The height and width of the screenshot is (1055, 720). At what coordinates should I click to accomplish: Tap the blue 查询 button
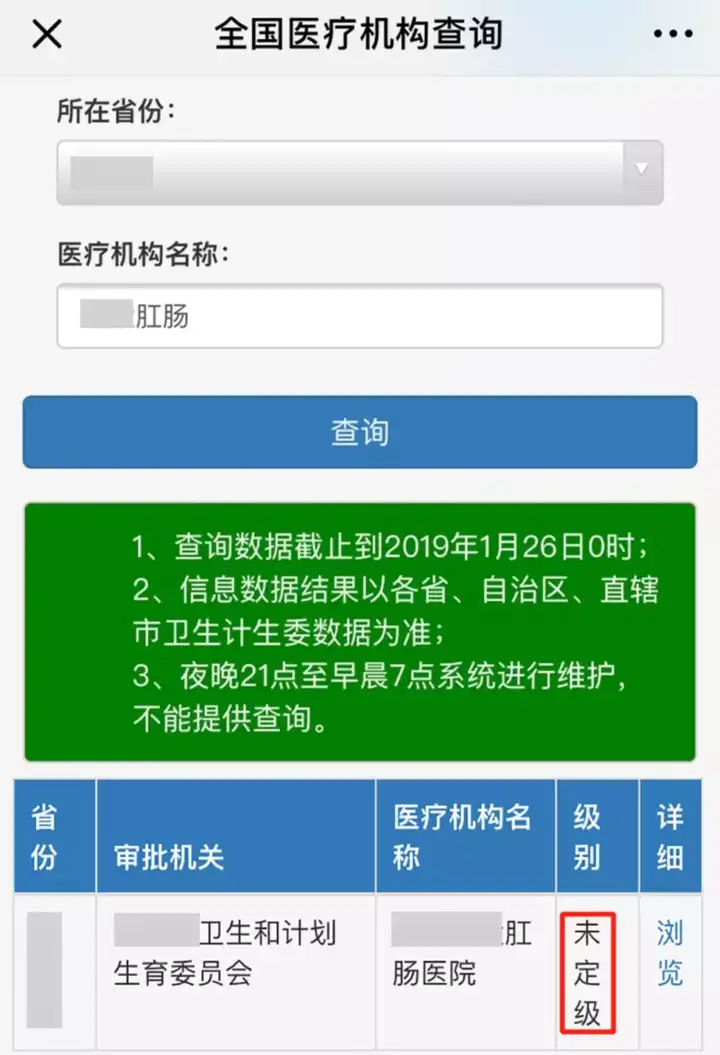click(x=360, y=432)
